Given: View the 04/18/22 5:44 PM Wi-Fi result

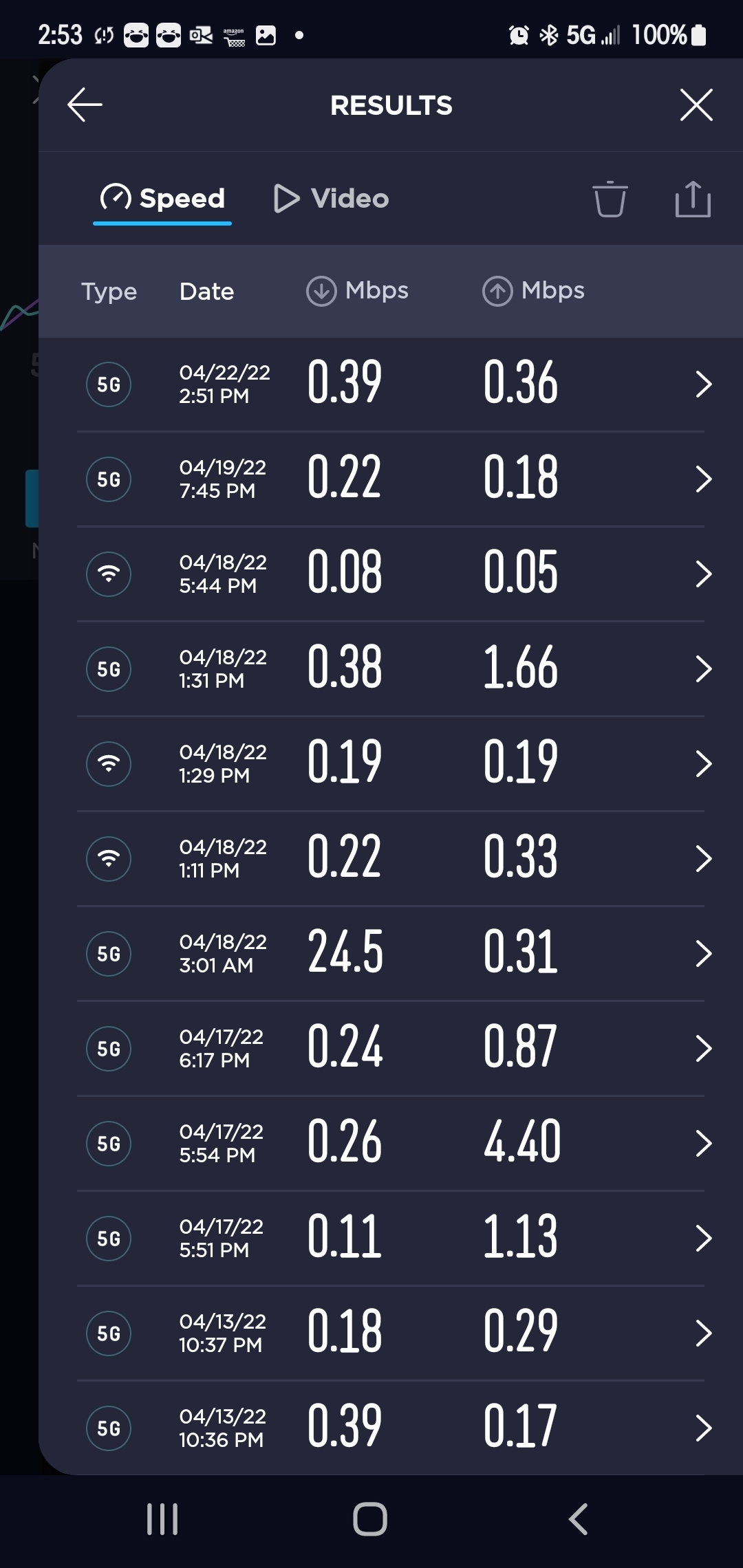Looking at the screenshot, I should (391, 574).
